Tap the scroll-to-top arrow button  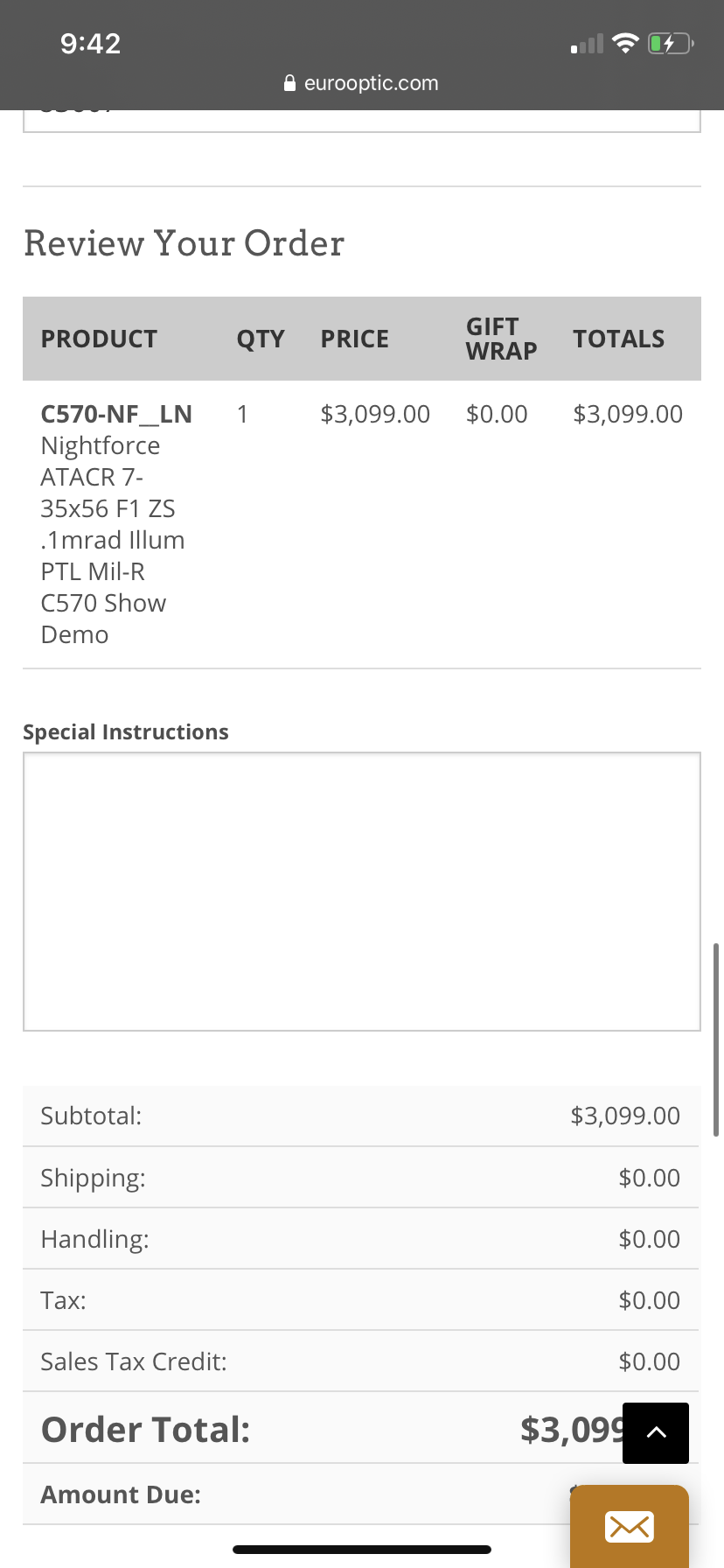[x=656, y=1432]
